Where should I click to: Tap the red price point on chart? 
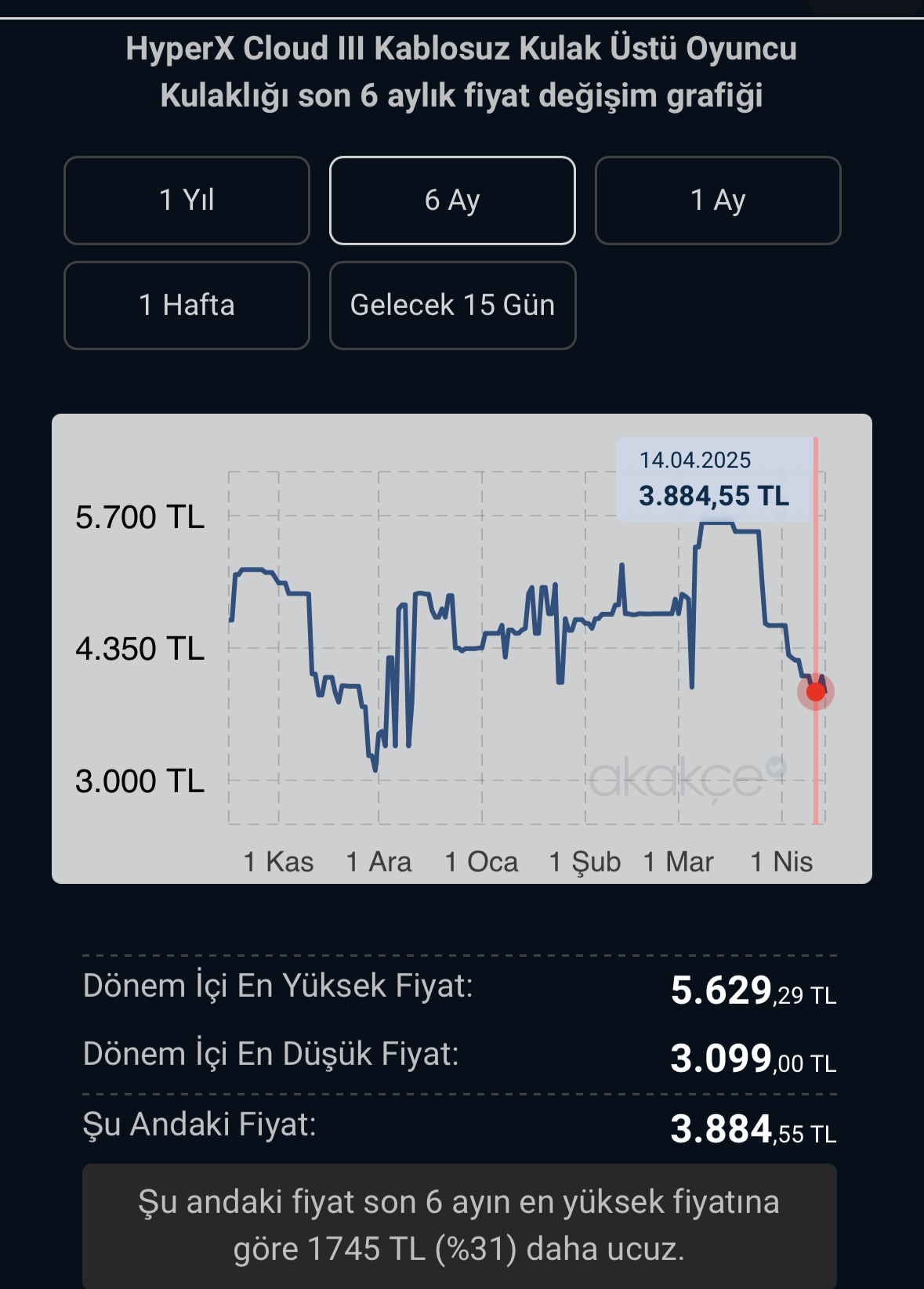(x=816, y=692)
